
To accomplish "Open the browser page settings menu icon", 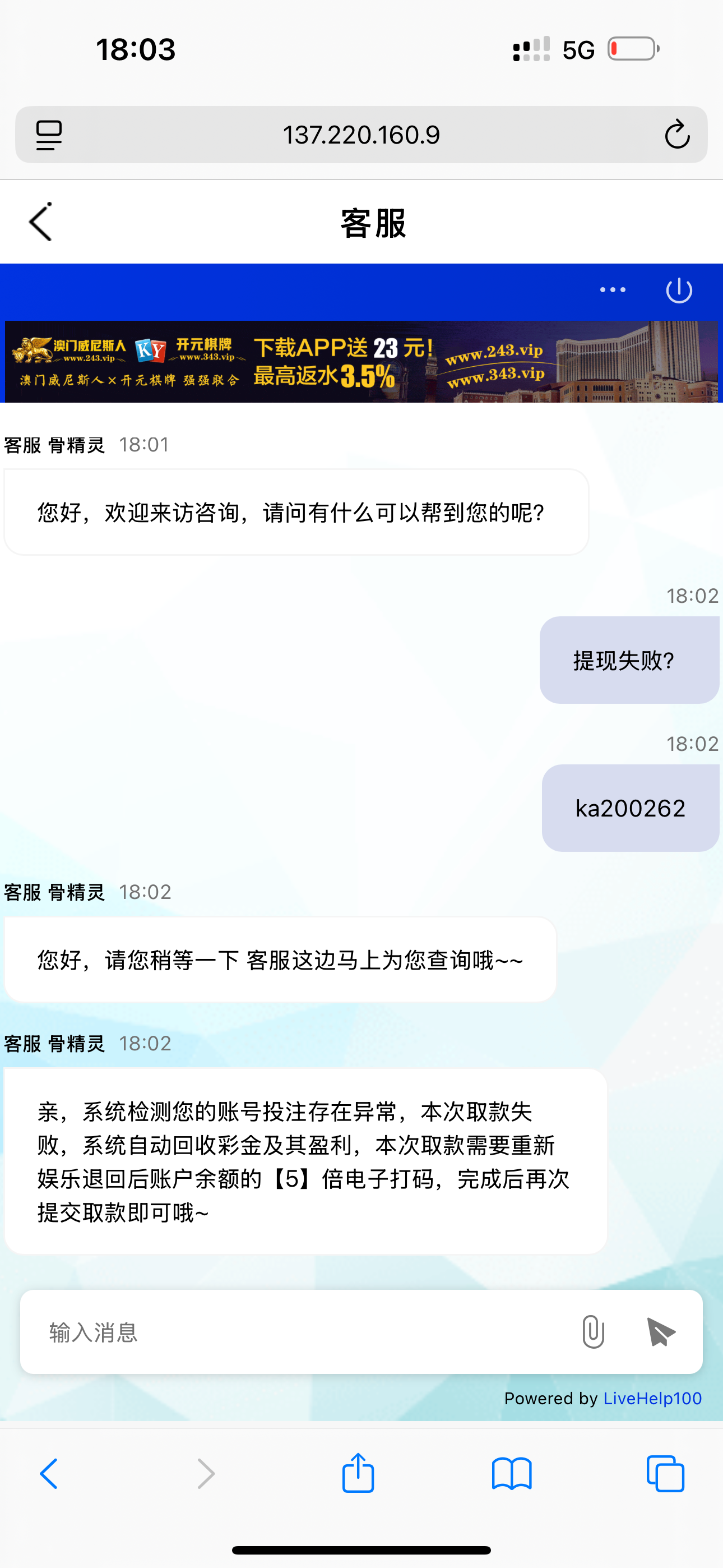I will click(x=49, y=135).
